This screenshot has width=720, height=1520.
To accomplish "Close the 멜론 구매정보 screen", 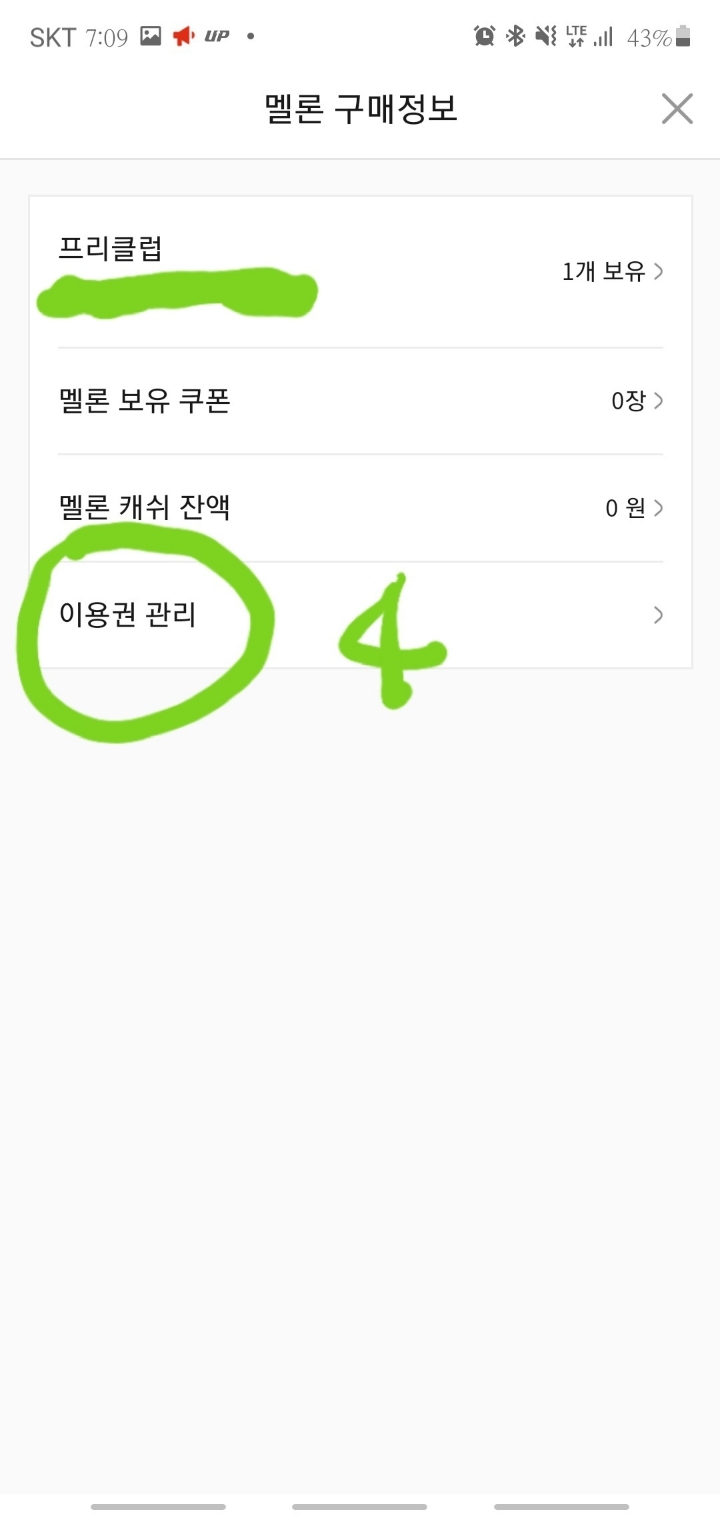I will pos(677,108).
